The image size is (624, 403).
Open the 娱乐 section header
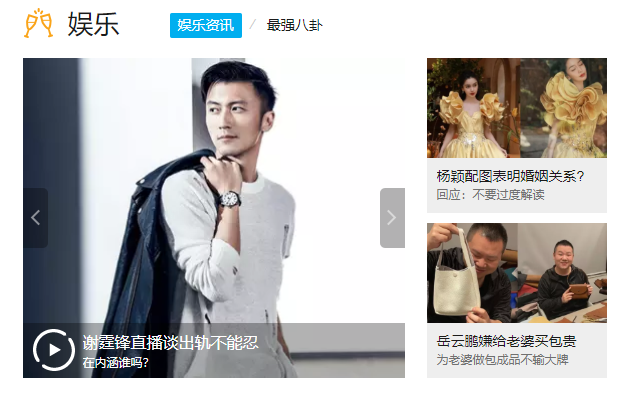pyautogui.click(x=93, y=24)
